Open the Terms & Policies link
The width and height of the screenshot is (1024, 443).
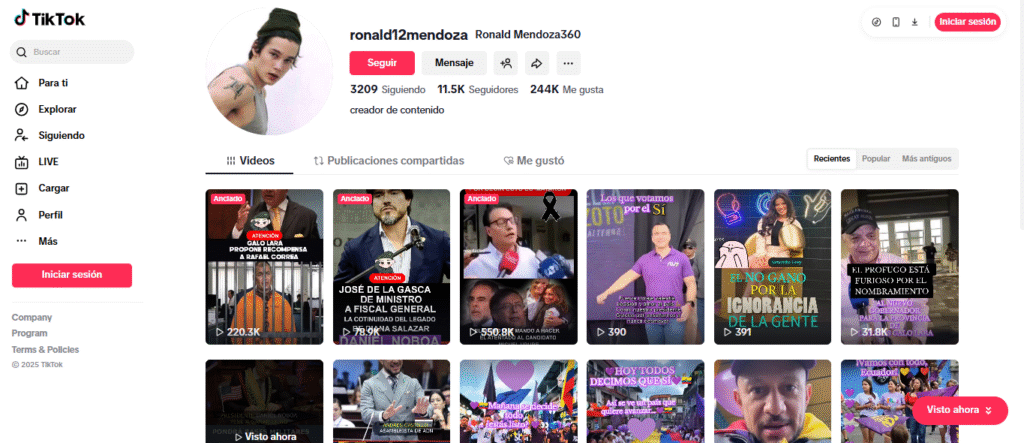[x=45, y=349]
